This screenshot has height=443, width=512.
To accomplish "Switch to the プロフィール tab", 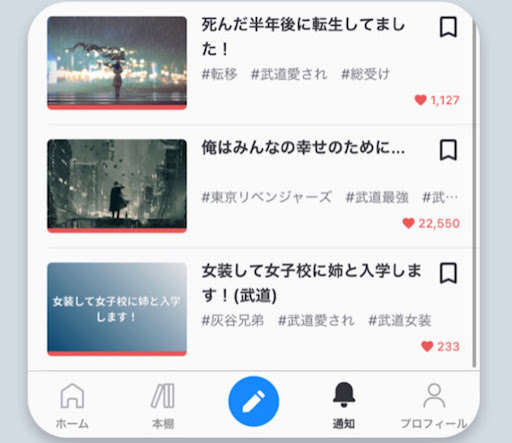I will 434,406.
